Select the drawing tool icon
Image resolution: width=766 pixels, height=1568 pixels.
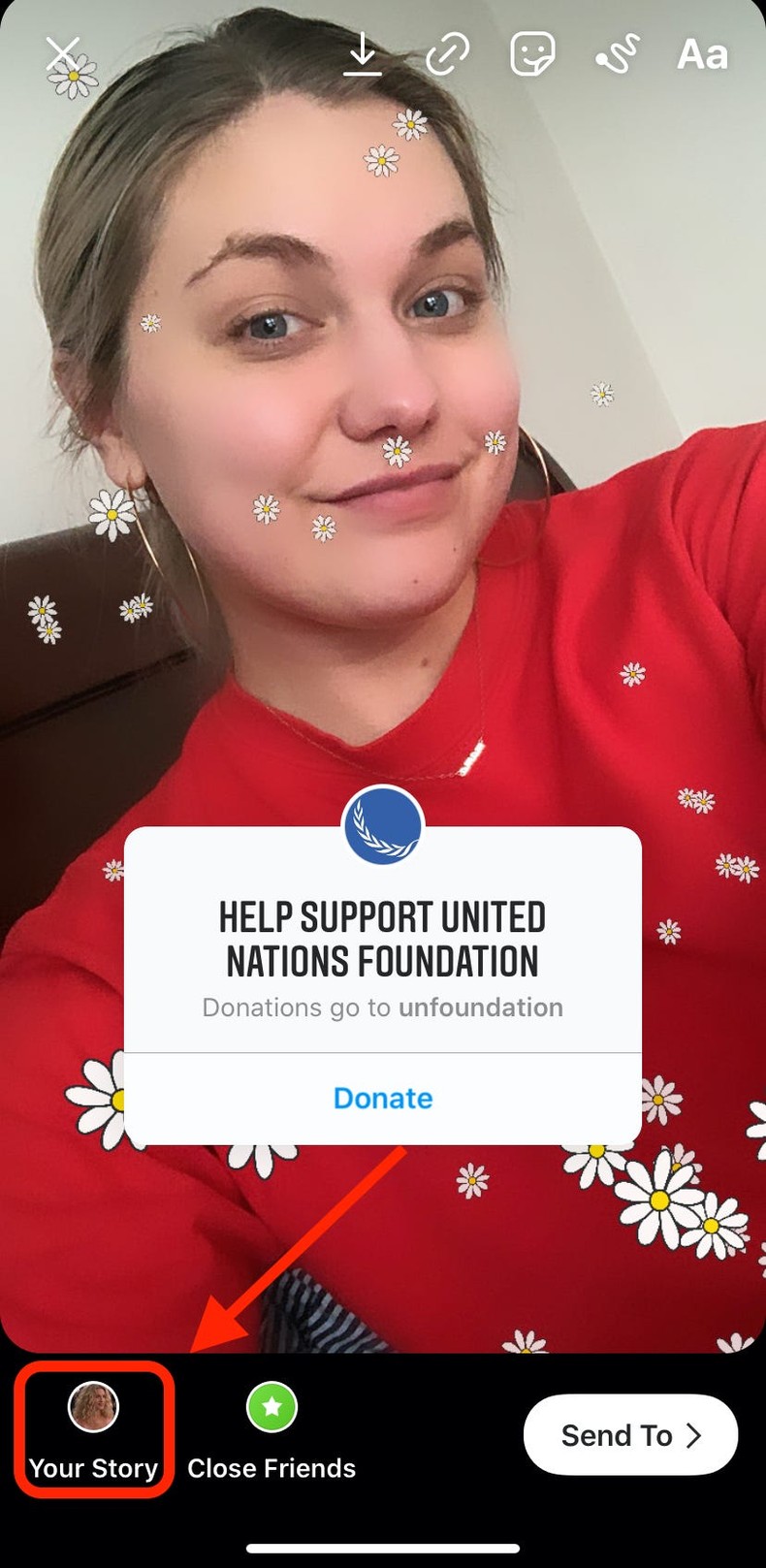click(618, 54)
